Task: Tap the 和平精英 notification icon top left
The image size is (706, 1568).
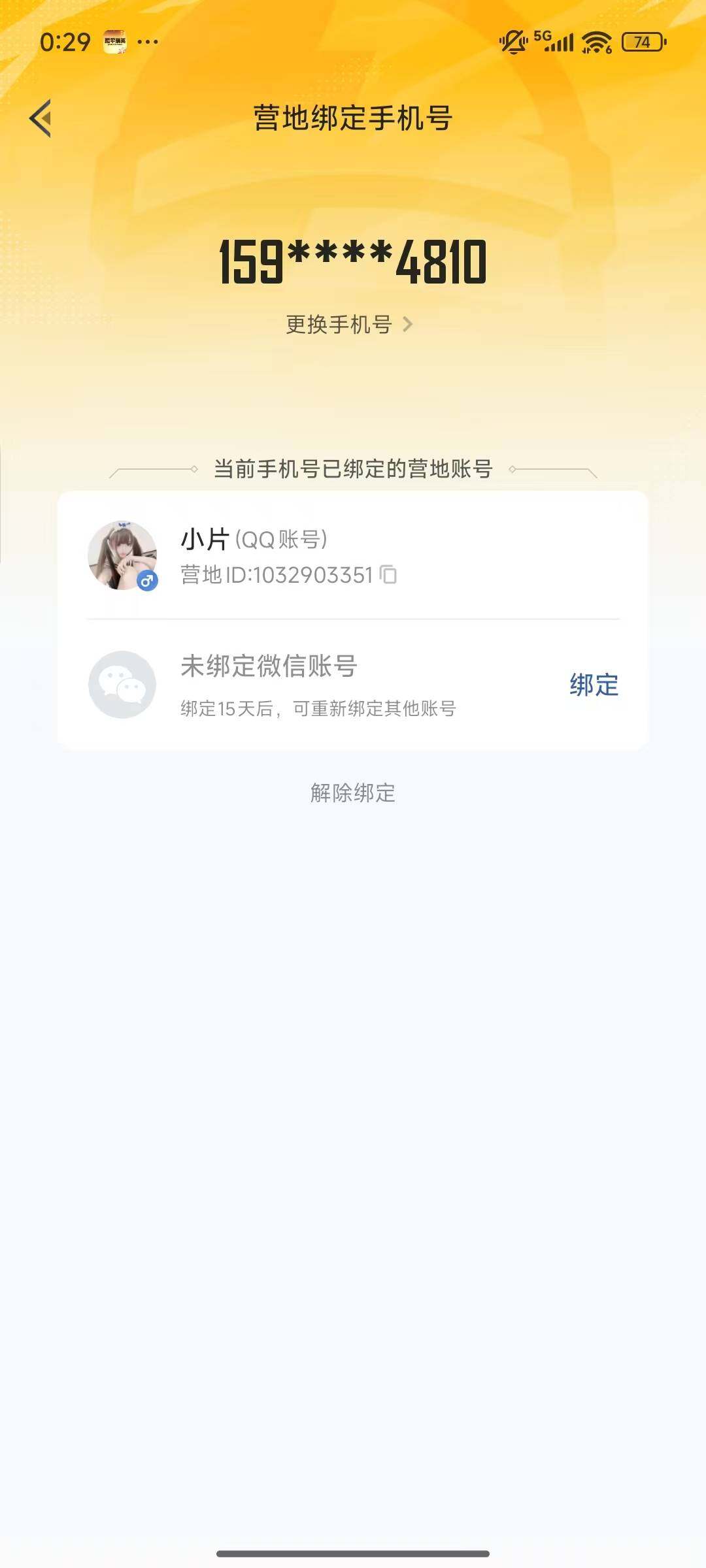Action: click(115, 41)
